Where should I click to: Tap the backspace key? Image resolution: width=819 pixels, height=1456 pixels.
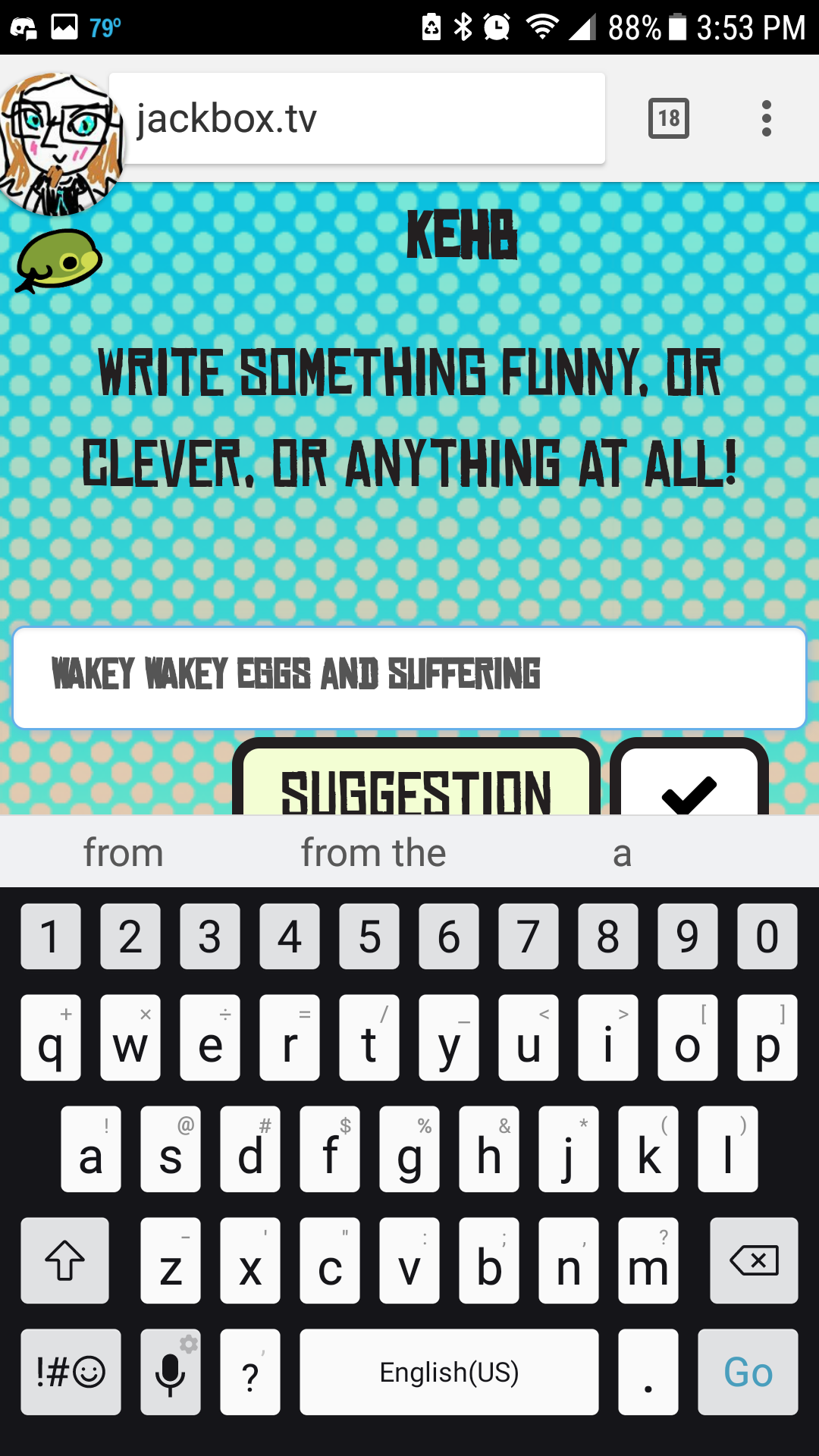[753, 1260]
